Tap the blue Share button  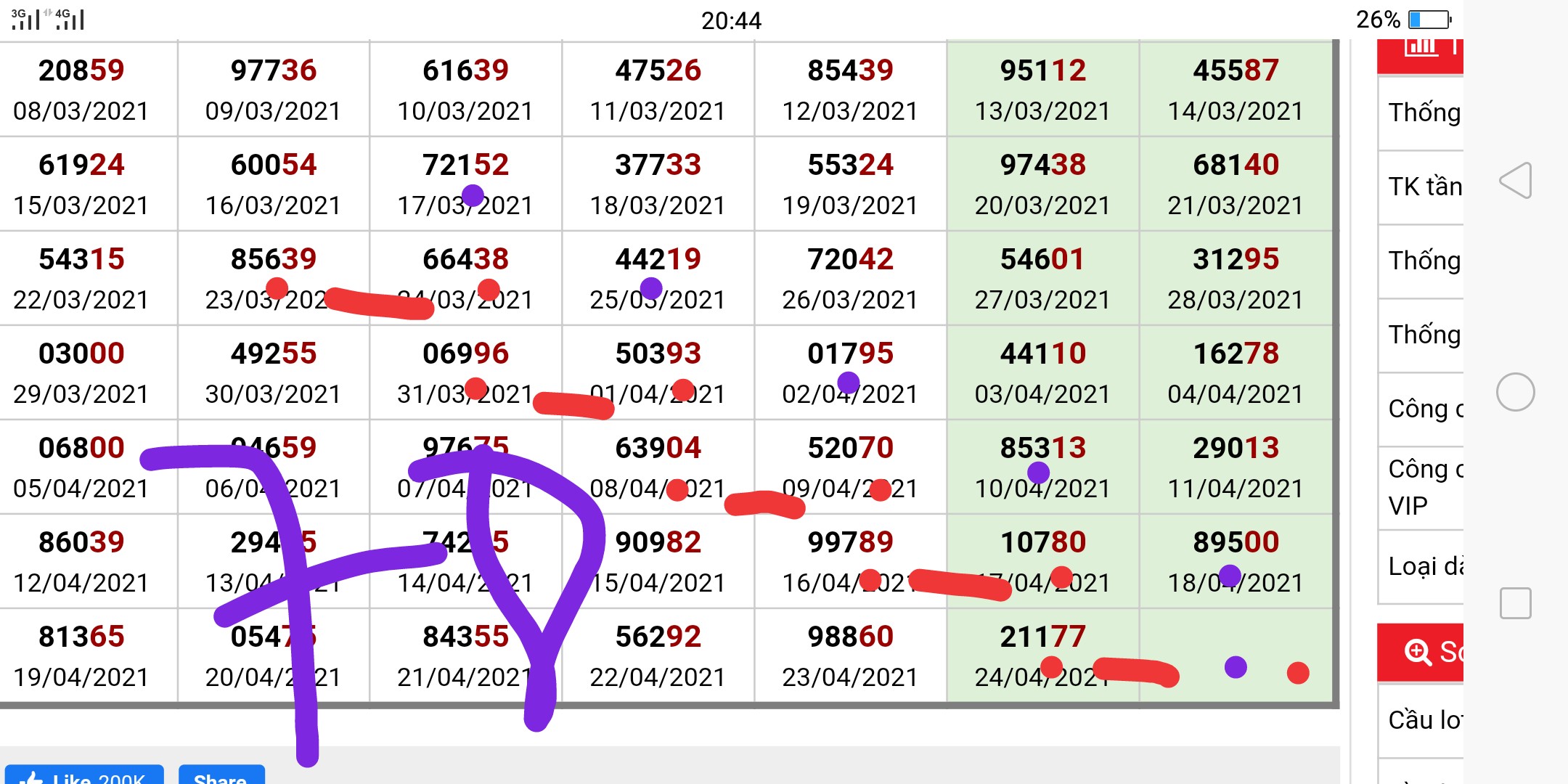221,775
